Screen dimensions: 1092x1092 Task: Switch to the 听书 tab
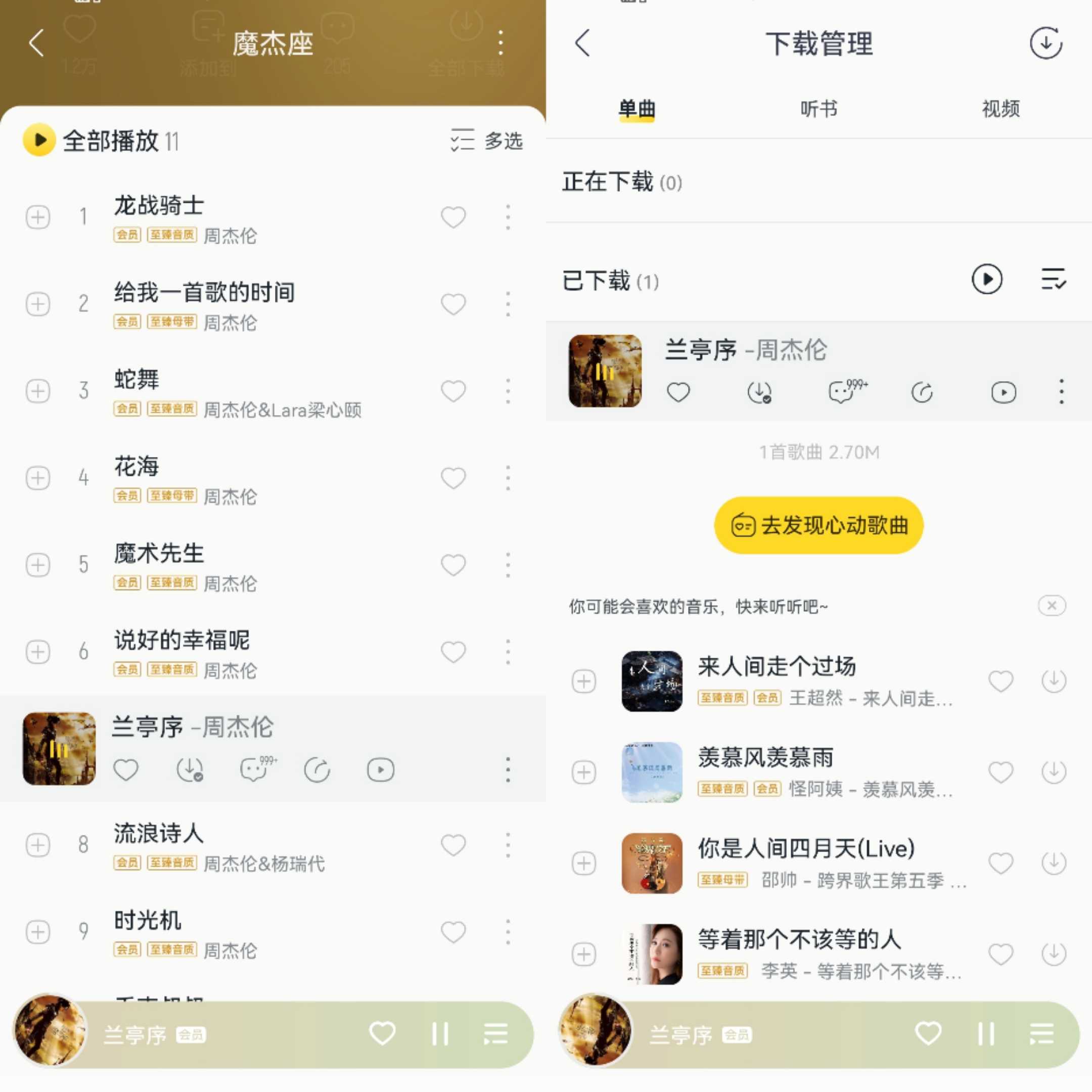coord(818,109)
